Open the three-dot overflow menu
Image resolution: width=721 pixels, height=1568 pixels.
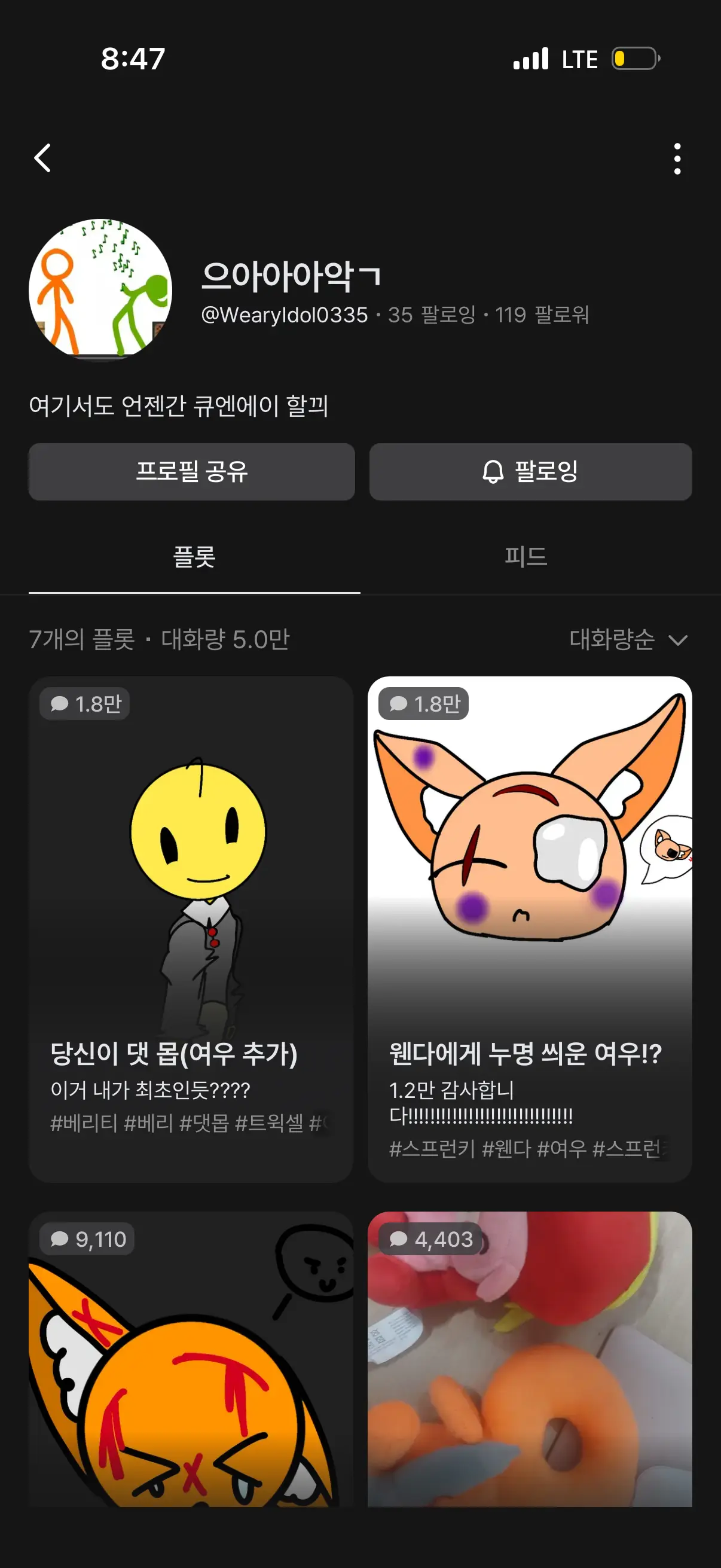(677, 159)
